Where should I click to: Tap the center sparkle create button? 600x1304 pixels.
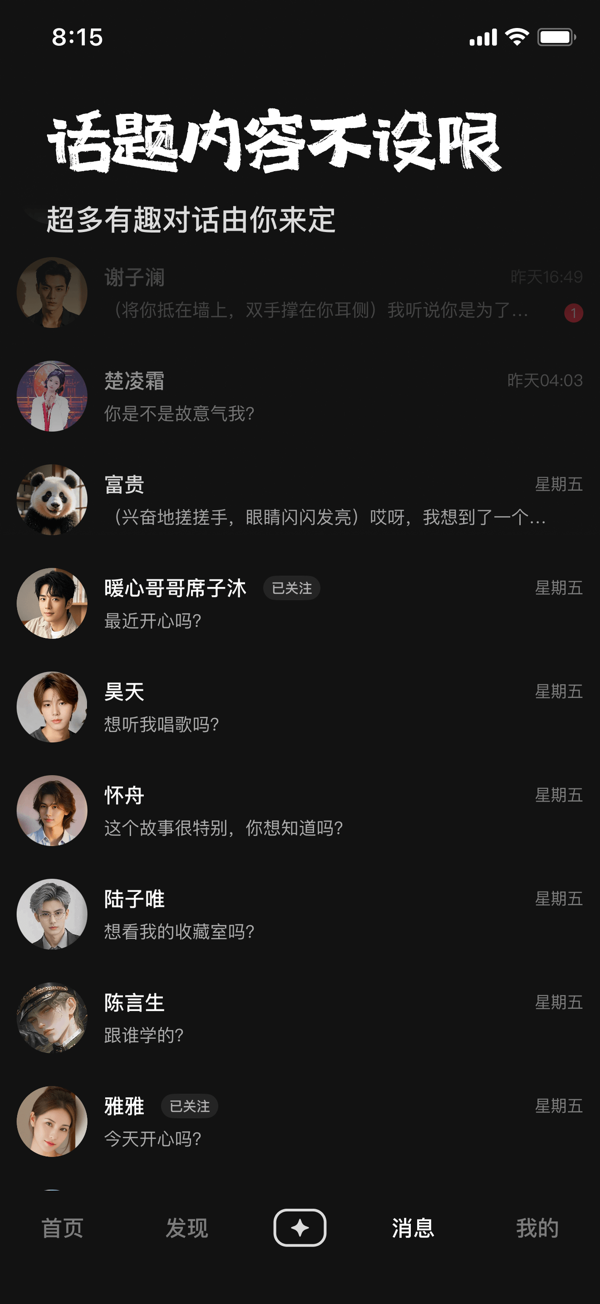click(300, 1227)
